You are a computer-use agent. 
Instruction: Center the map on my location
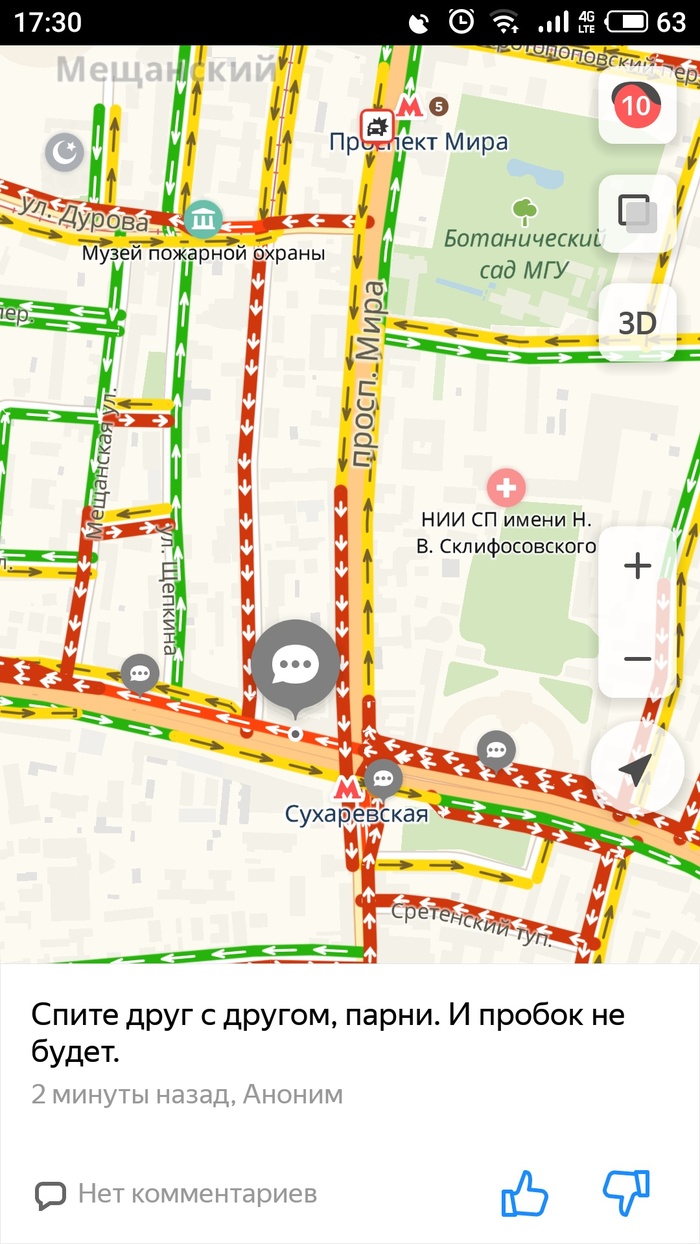coord(636,768)
